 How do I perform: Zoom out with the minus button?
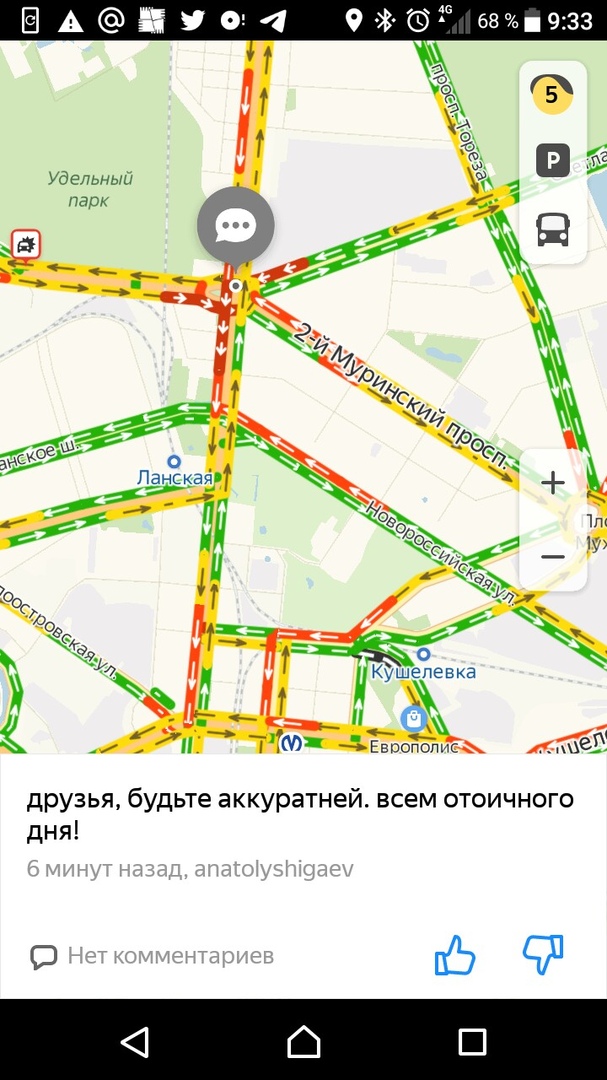coord(552,556)
